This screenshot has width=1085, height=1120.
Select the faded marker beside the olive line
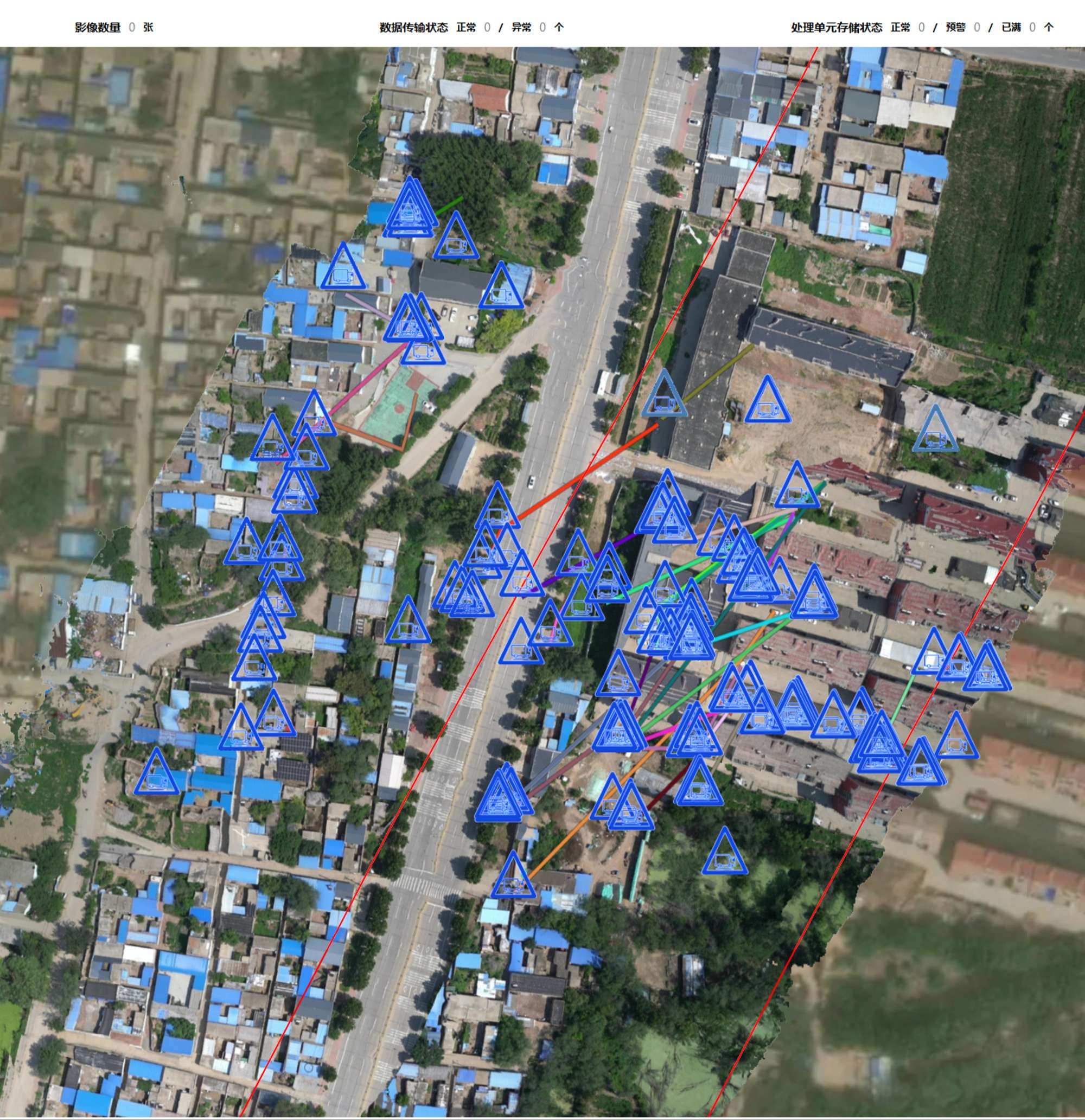pyautogui.click(x=663, y=398)
